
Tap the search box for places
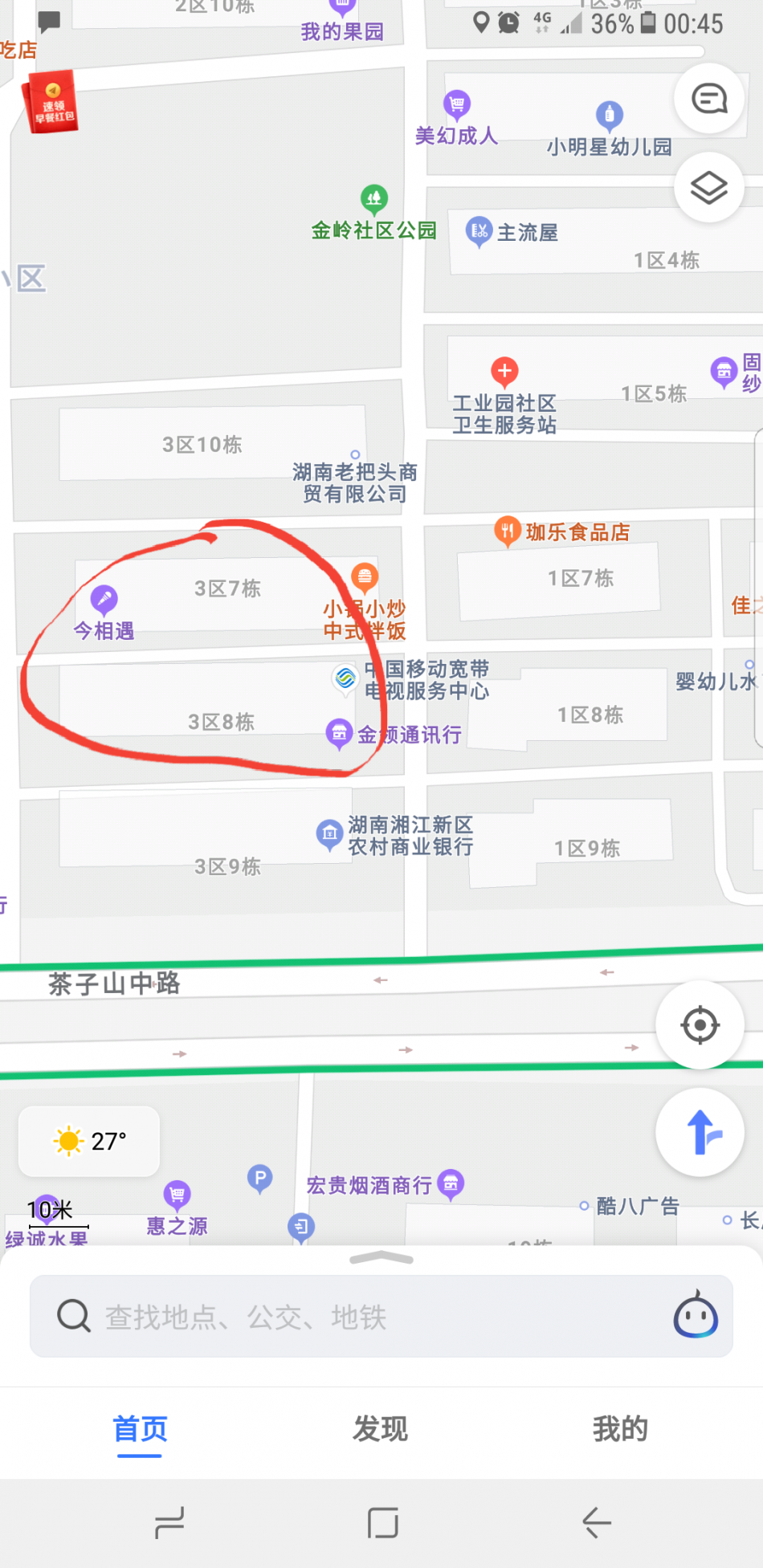[381, 1316]
